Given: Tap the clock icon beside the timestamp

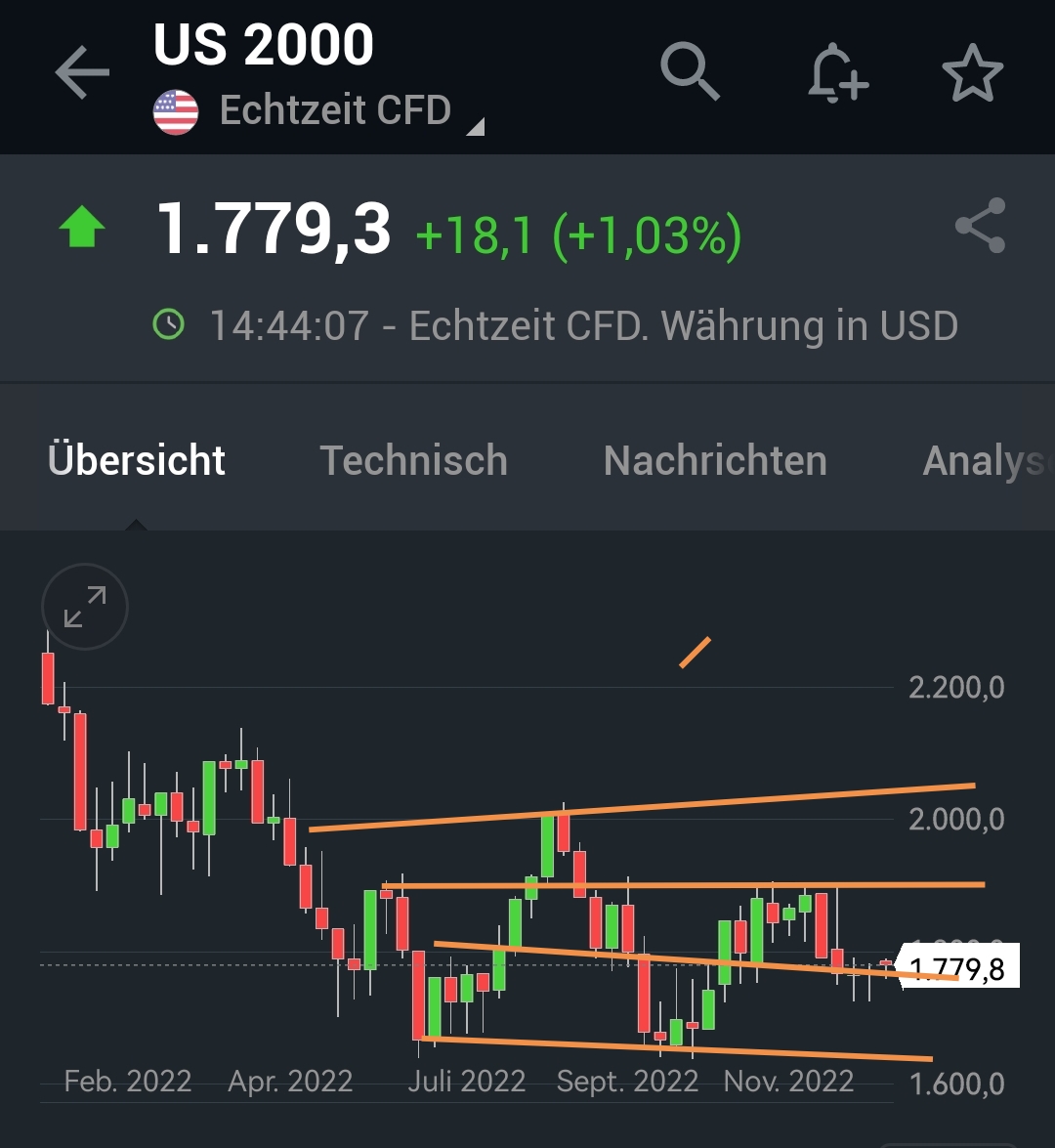Looking at the screenshot, I should [168, 324].
